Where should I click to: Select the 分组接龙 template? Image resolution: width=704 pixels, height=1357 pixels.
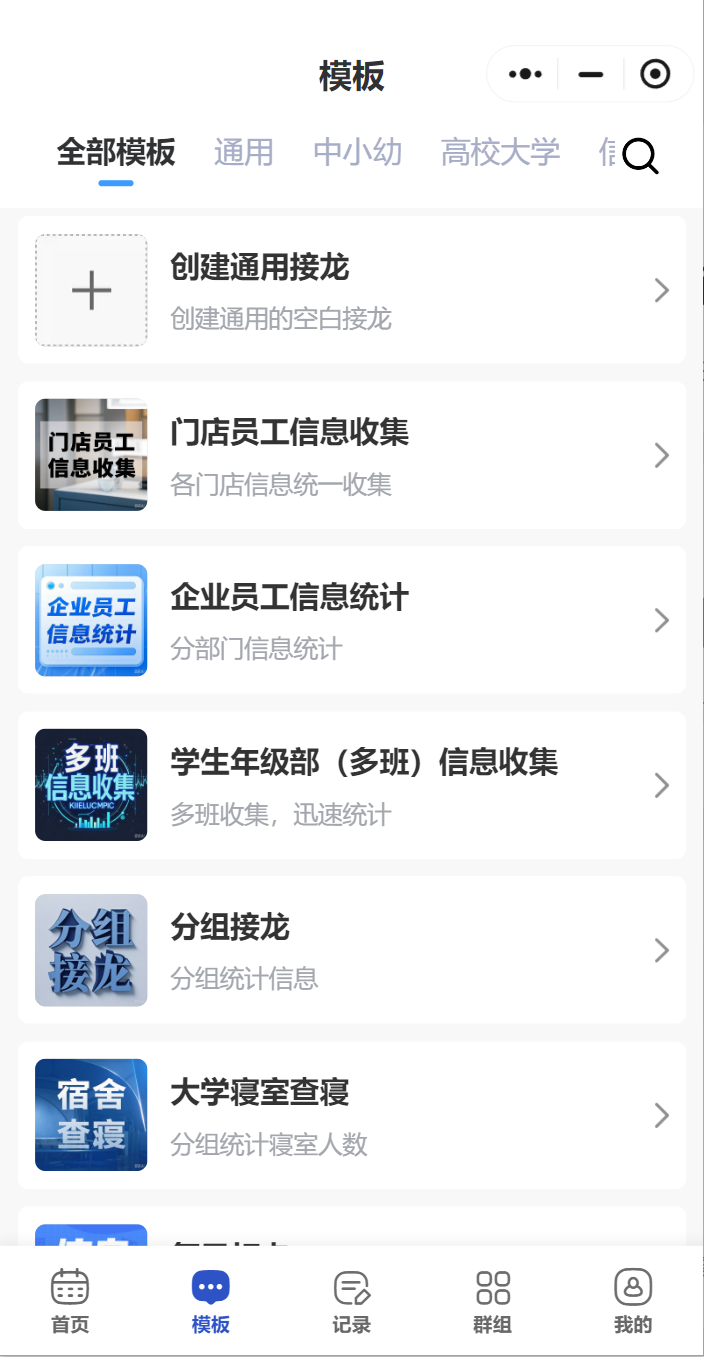(x=352, y=950)
